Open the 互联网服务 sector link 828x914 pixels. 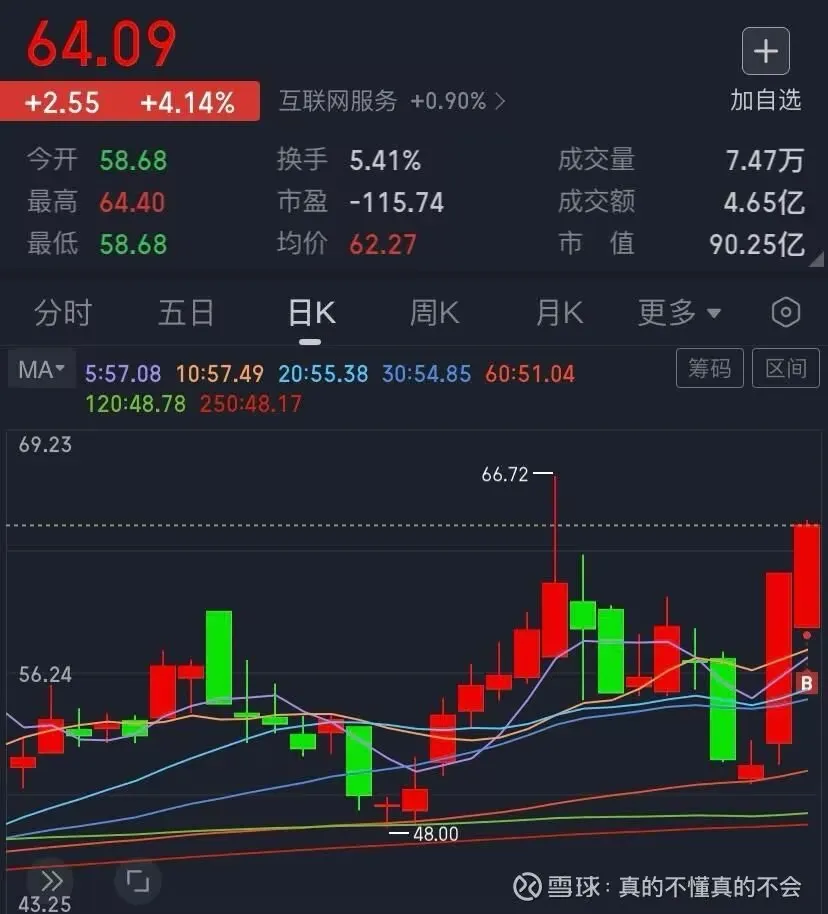click(x=392, y=101)
